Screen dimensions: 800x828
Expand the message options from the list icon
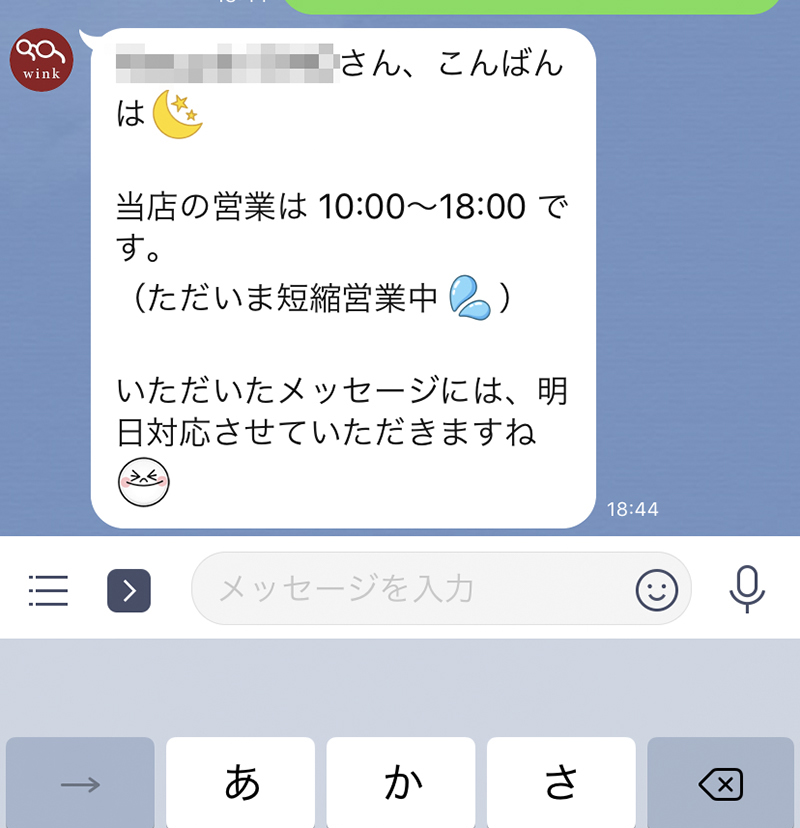pyautogui.click(x=47, y=589)
